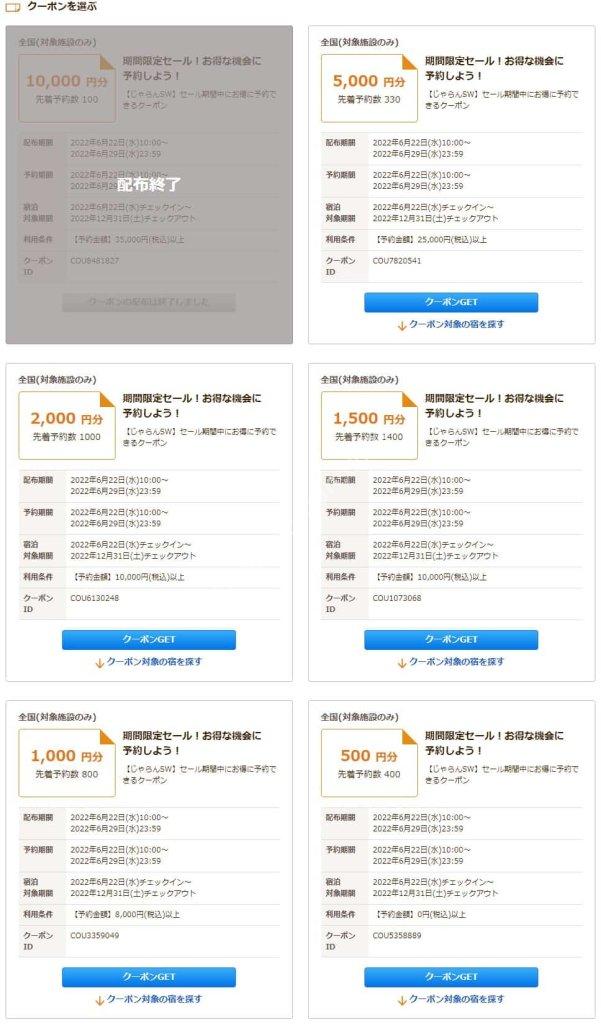Get the 1,000 yen coupon

pos(149,977)
